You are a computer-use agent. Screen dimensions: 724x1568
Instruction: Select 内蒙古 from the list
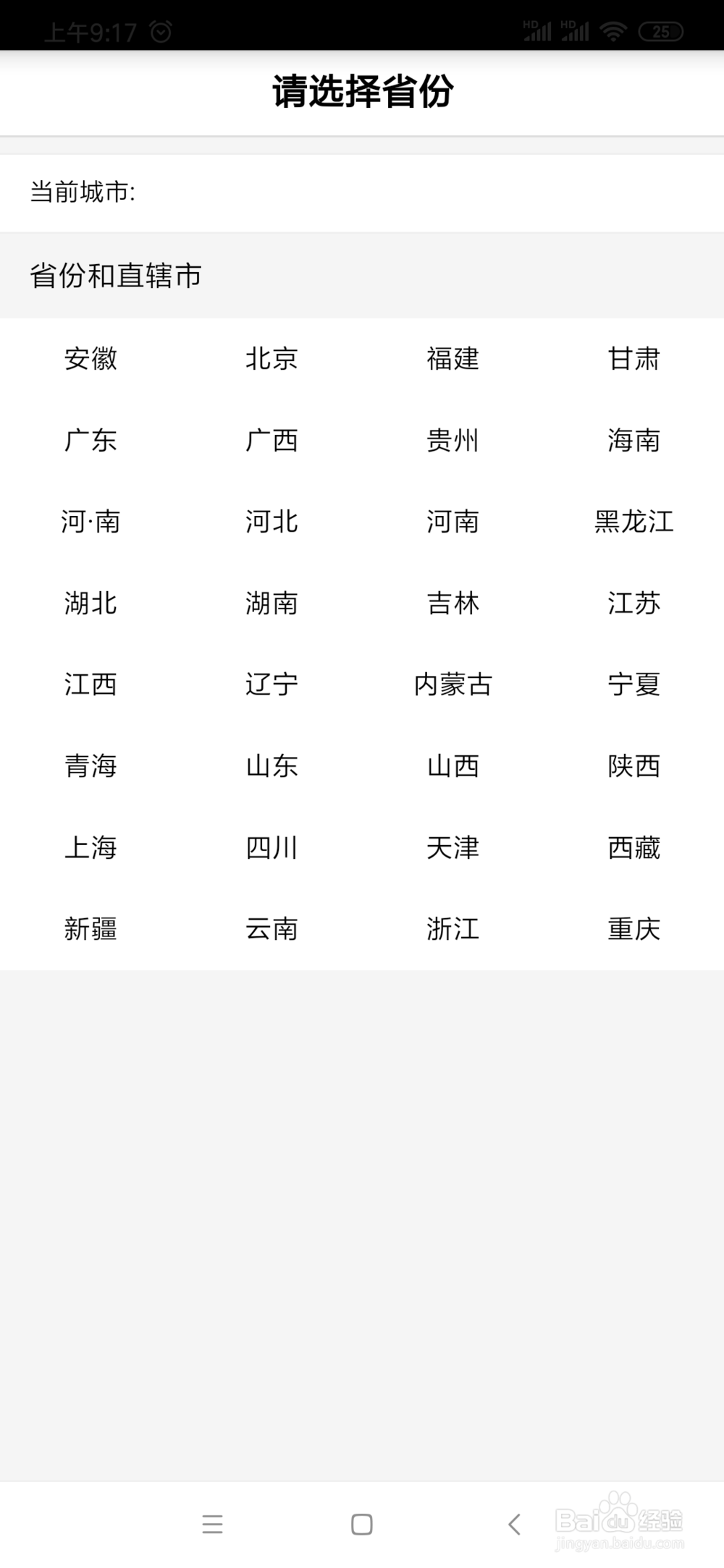(452, 685)
